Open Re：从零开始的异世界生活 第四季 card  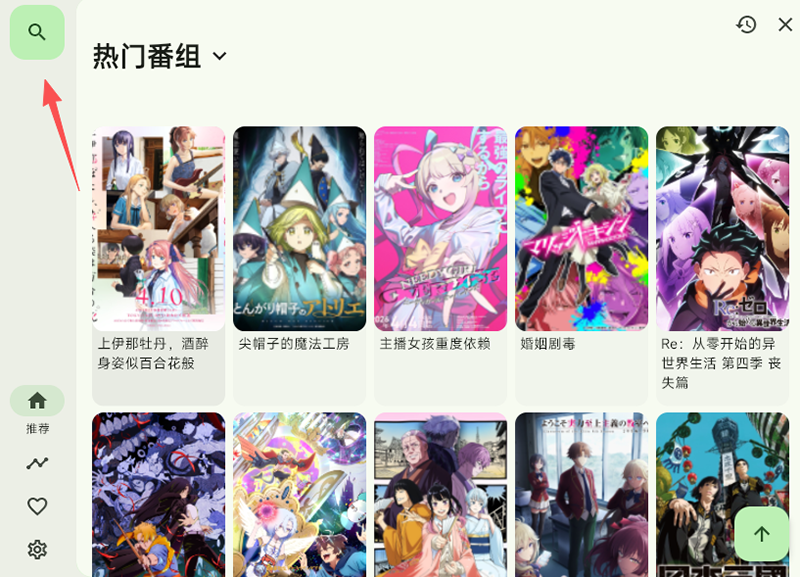click(x=722, y=266)
